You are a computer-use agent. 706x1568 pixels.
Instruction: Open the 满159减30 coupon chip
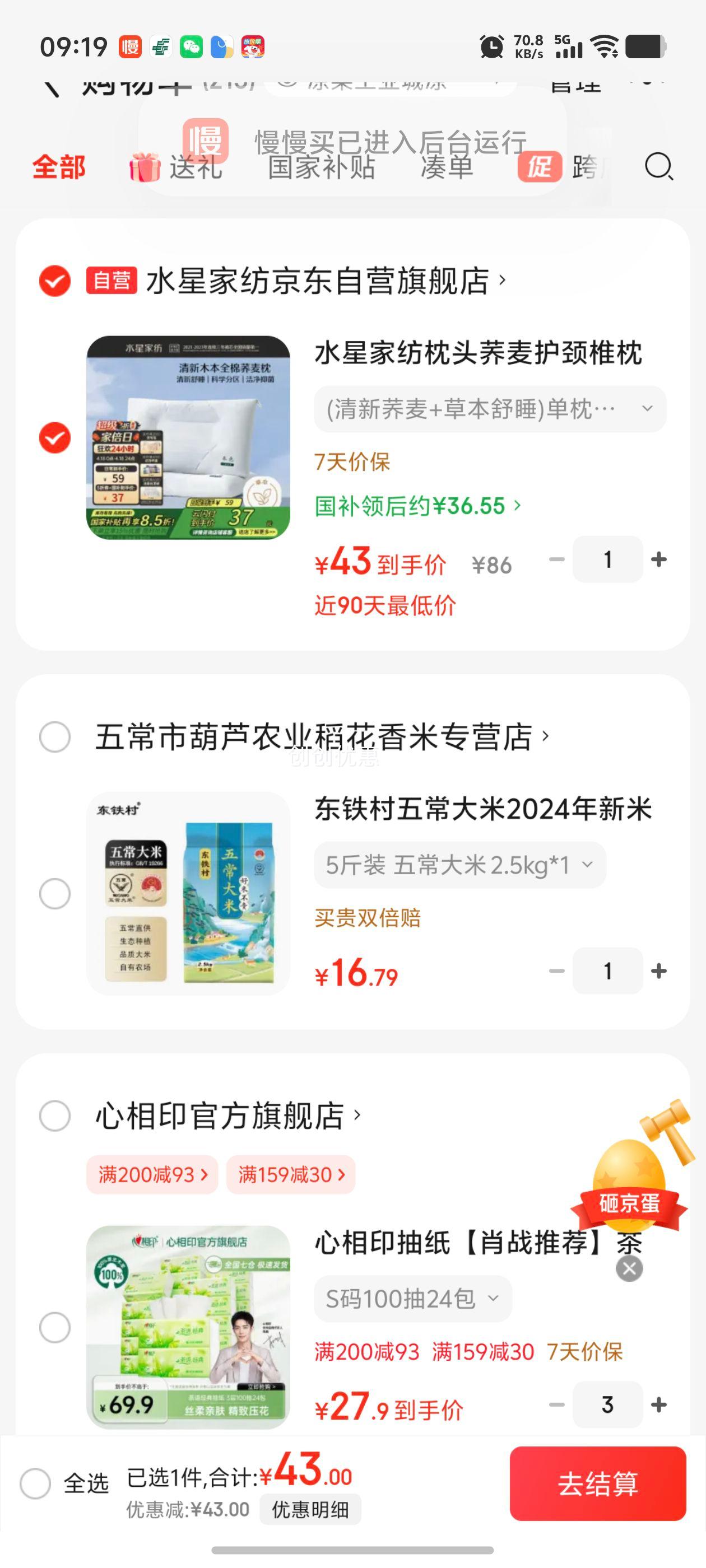pos(291,1174)
